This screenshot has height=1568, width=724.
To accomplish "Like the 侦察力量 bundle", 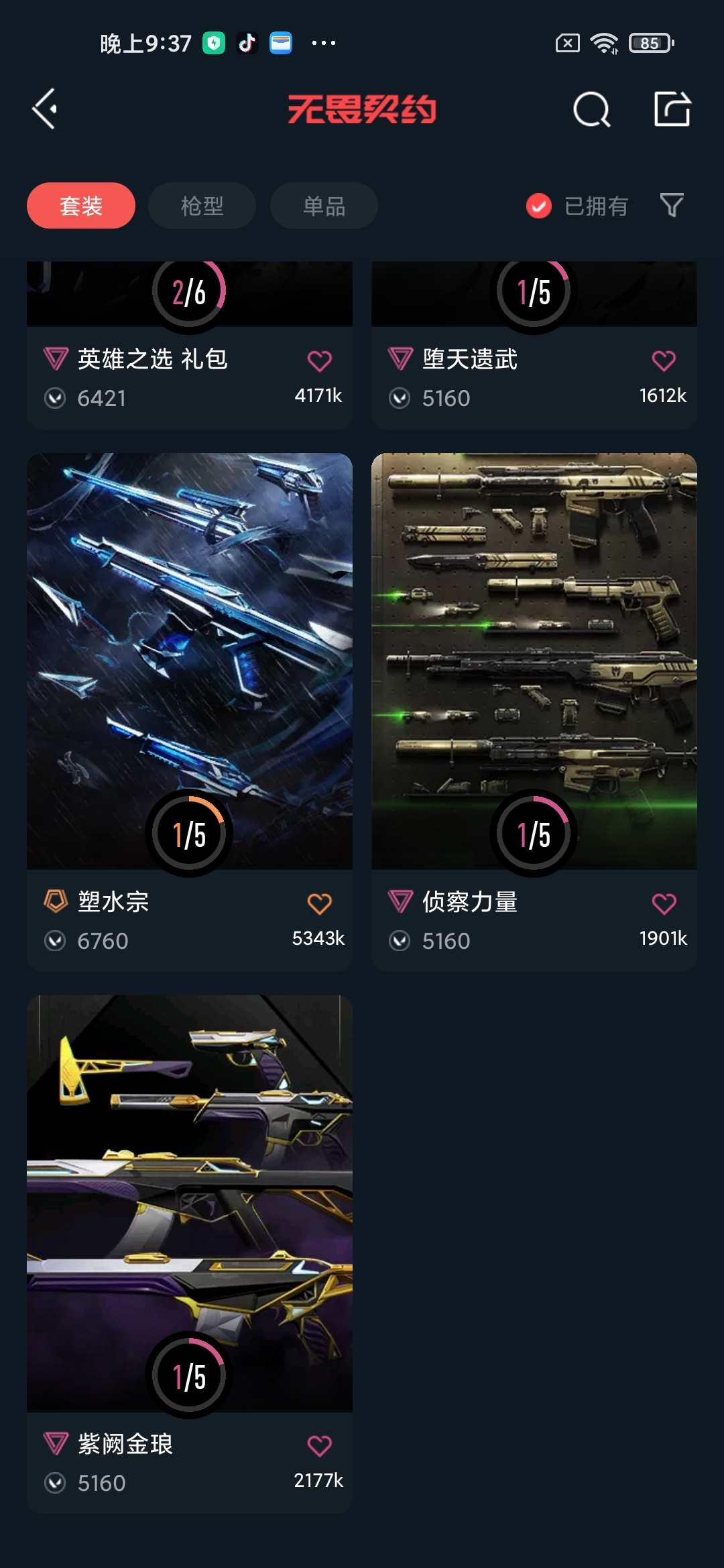I will click(664, 903).
